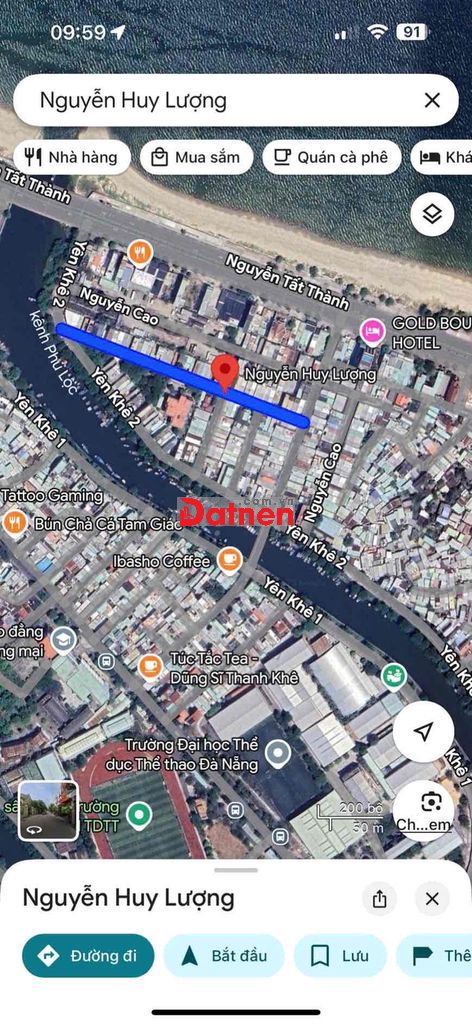Select the Mua sắm chip
The width and height of the screenshot is (472, 1024).
coord(197,157)
